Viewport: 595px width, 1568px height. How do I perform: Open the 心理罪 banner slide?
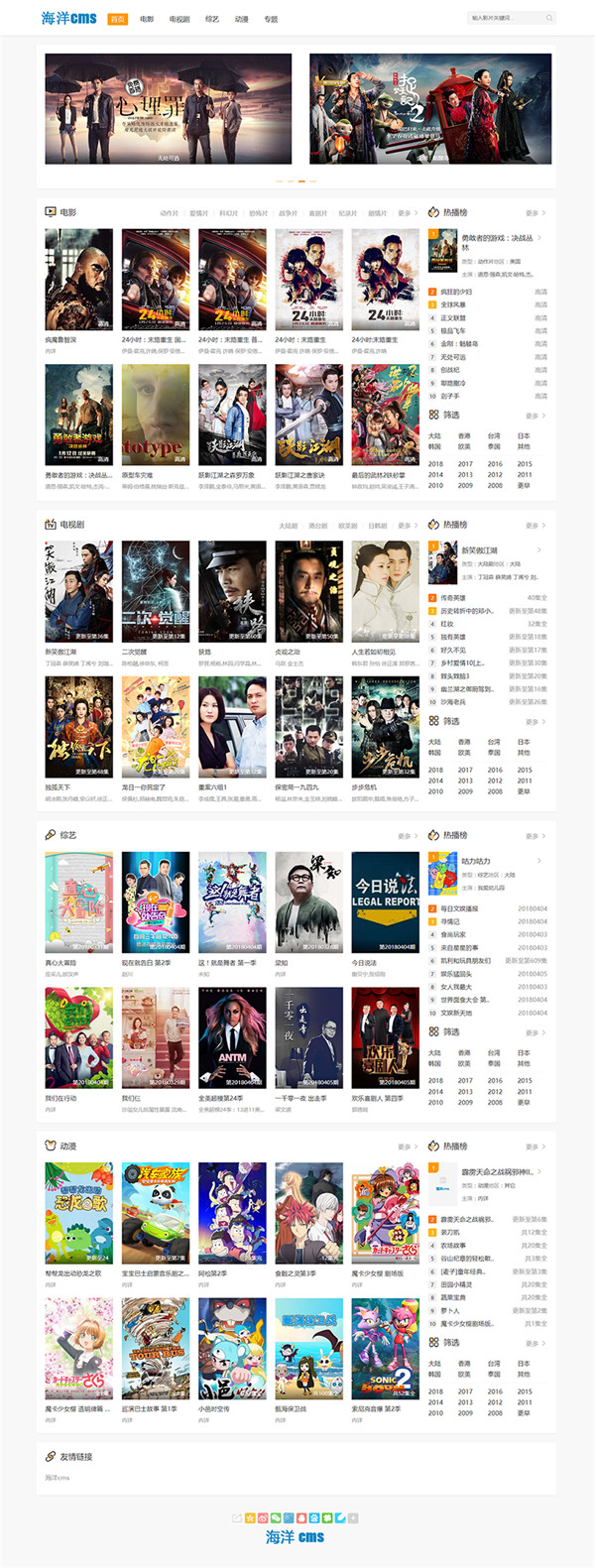(169, 109)
